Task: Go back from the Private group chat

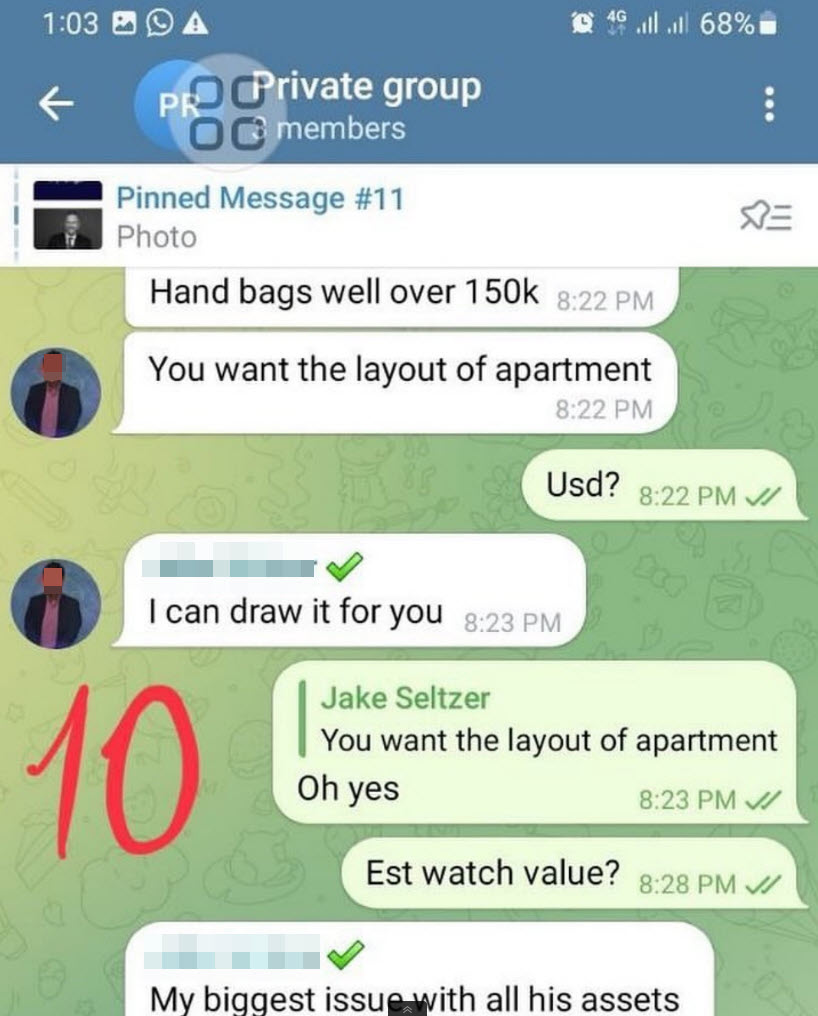Action: pyautogui.click(x=57, y=104)
